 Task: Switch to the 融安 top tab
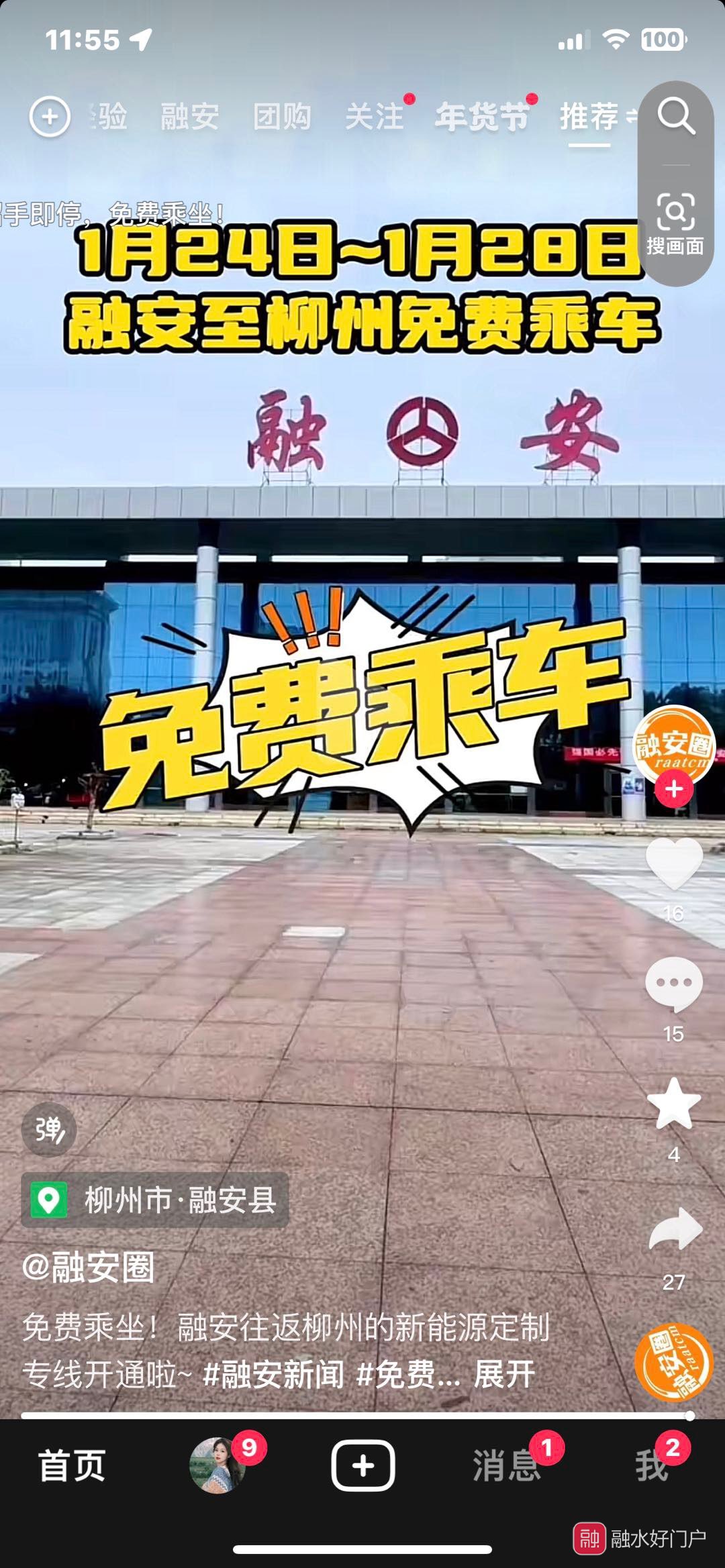point(189,117)
